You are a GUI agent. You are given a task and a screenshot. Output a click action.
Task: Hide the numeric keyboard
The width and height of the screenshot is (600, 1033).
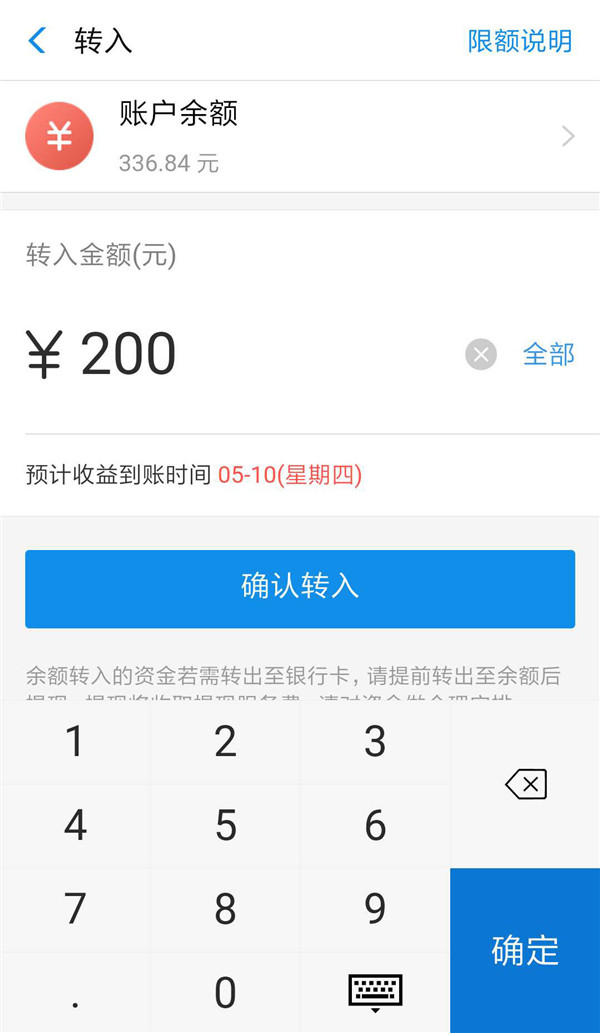tap(375, 992)
